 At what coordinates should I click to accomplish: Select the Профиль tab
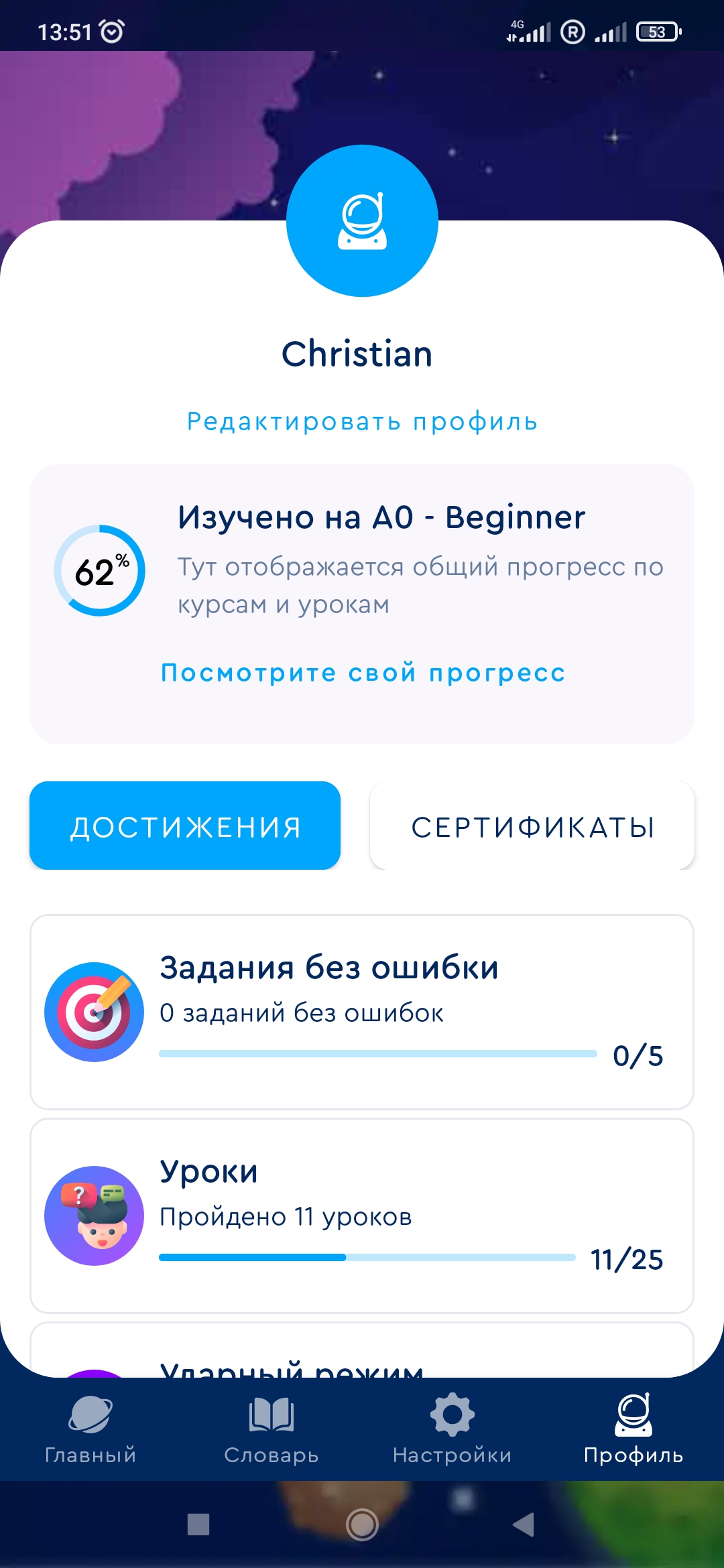633,1429
